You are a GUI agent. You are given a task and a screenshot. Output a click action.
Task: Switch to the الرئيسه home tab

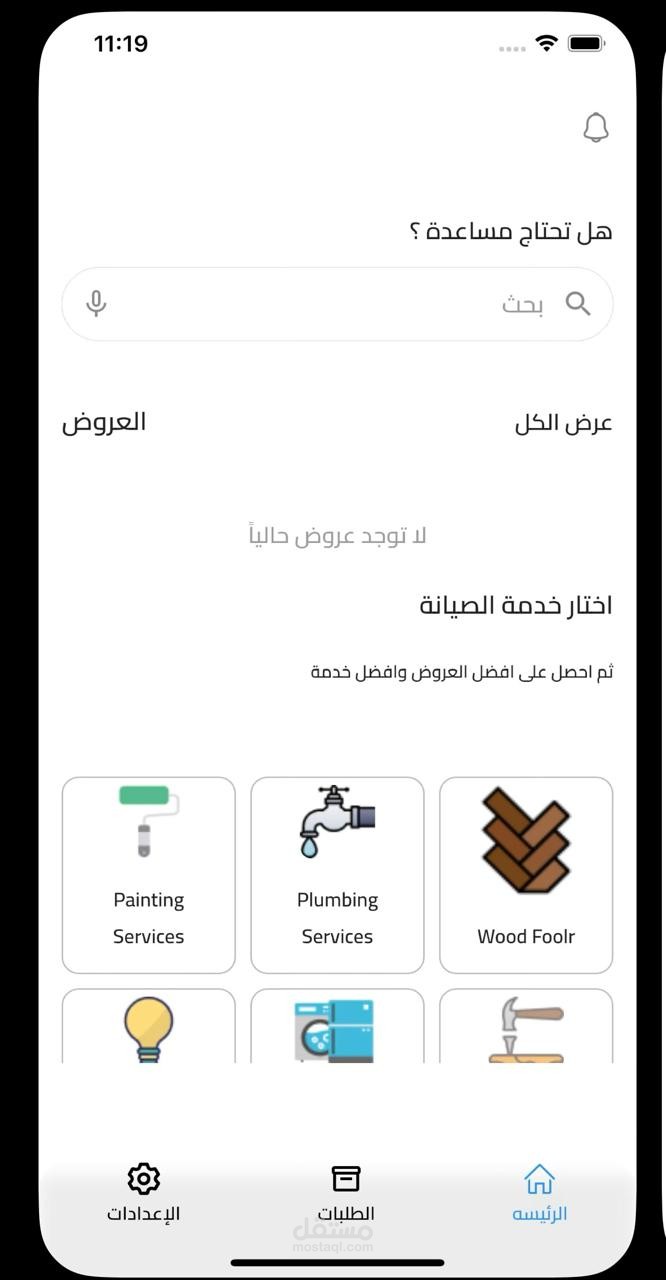(x=539, y=1194)
